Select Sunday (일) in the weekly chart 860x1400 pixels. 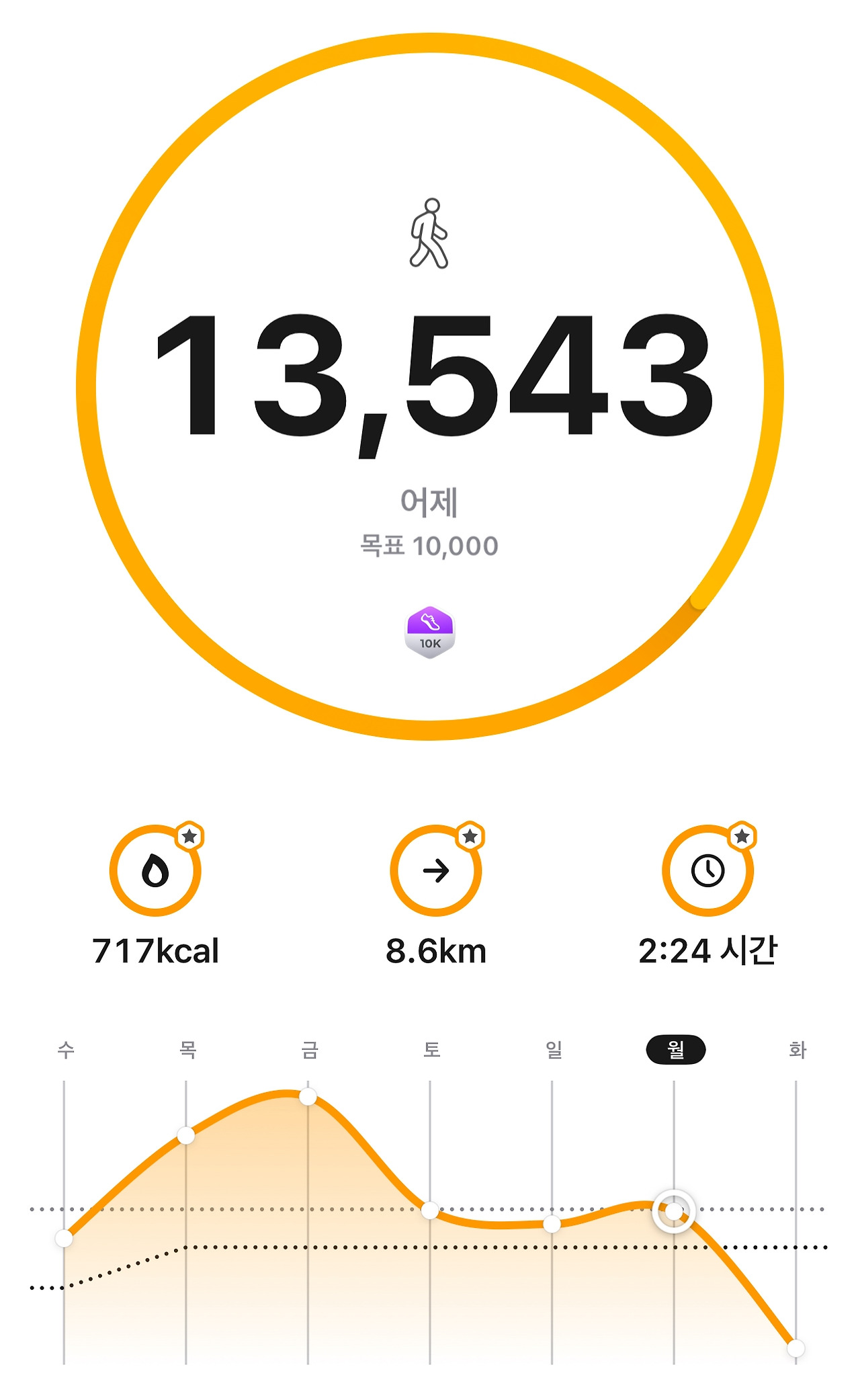554,1049
